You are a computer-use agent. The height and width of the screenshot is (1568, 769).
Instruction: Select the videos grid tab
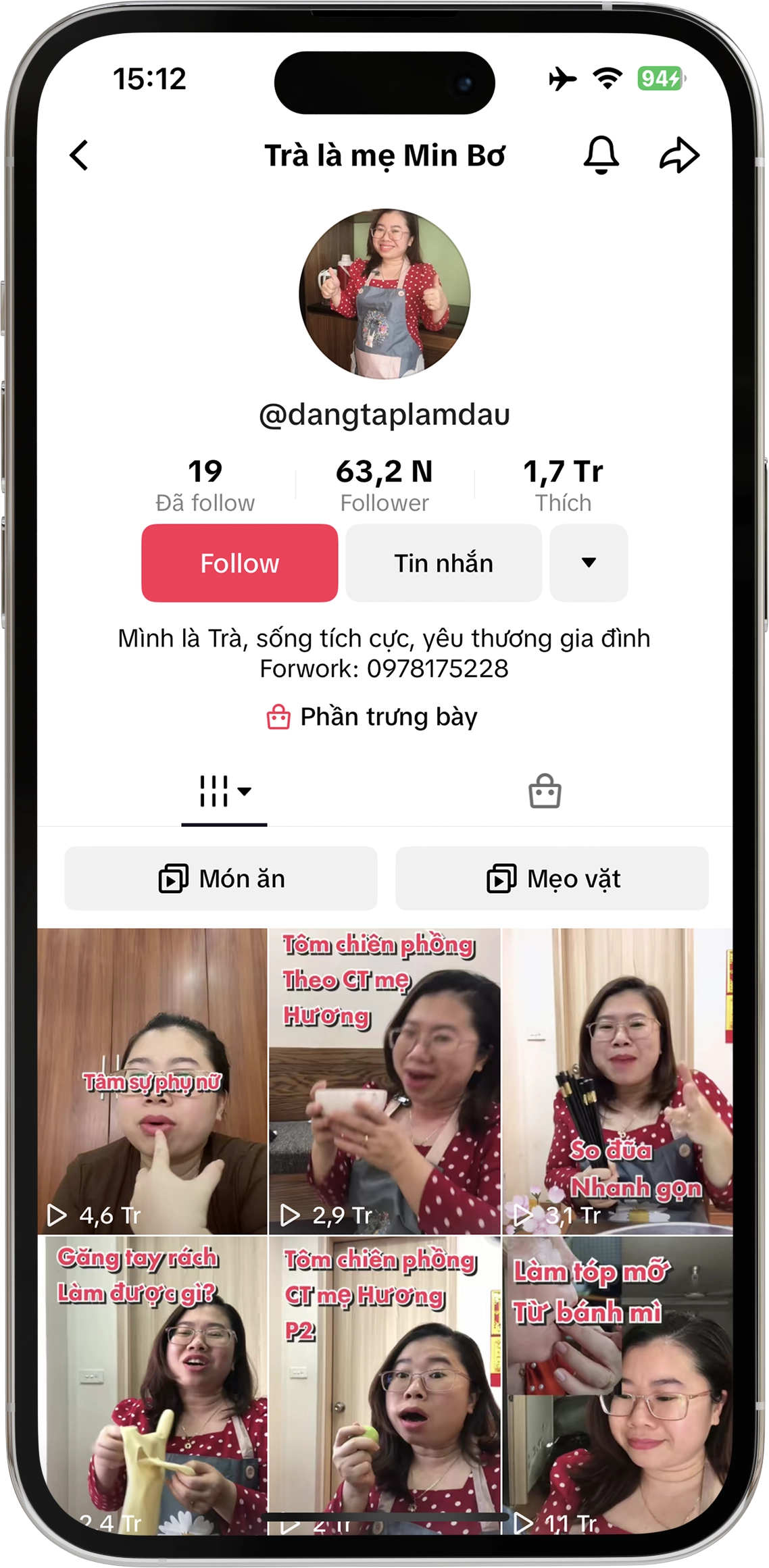click(224, 791)
